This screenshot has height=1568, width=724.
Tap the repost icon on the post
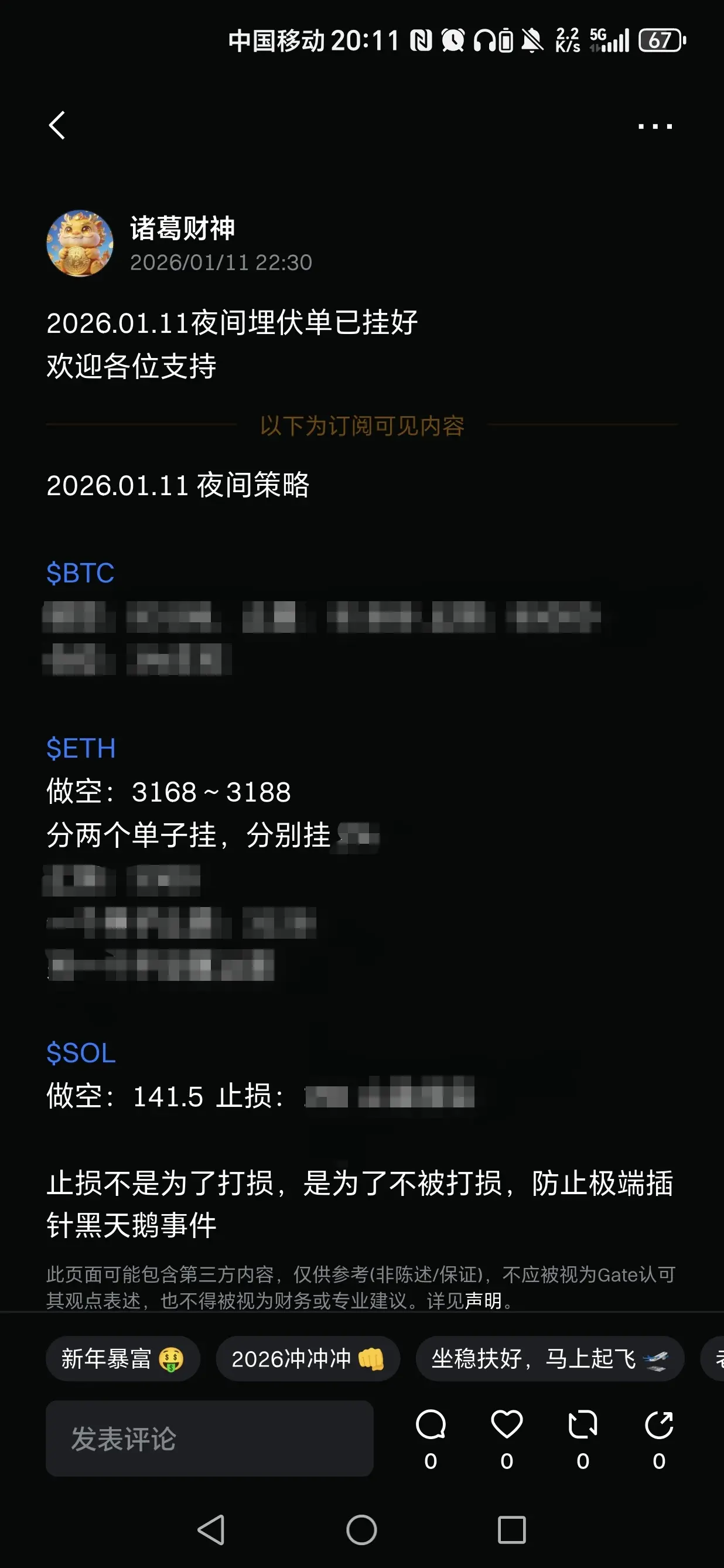click(x=583, y=1424)
